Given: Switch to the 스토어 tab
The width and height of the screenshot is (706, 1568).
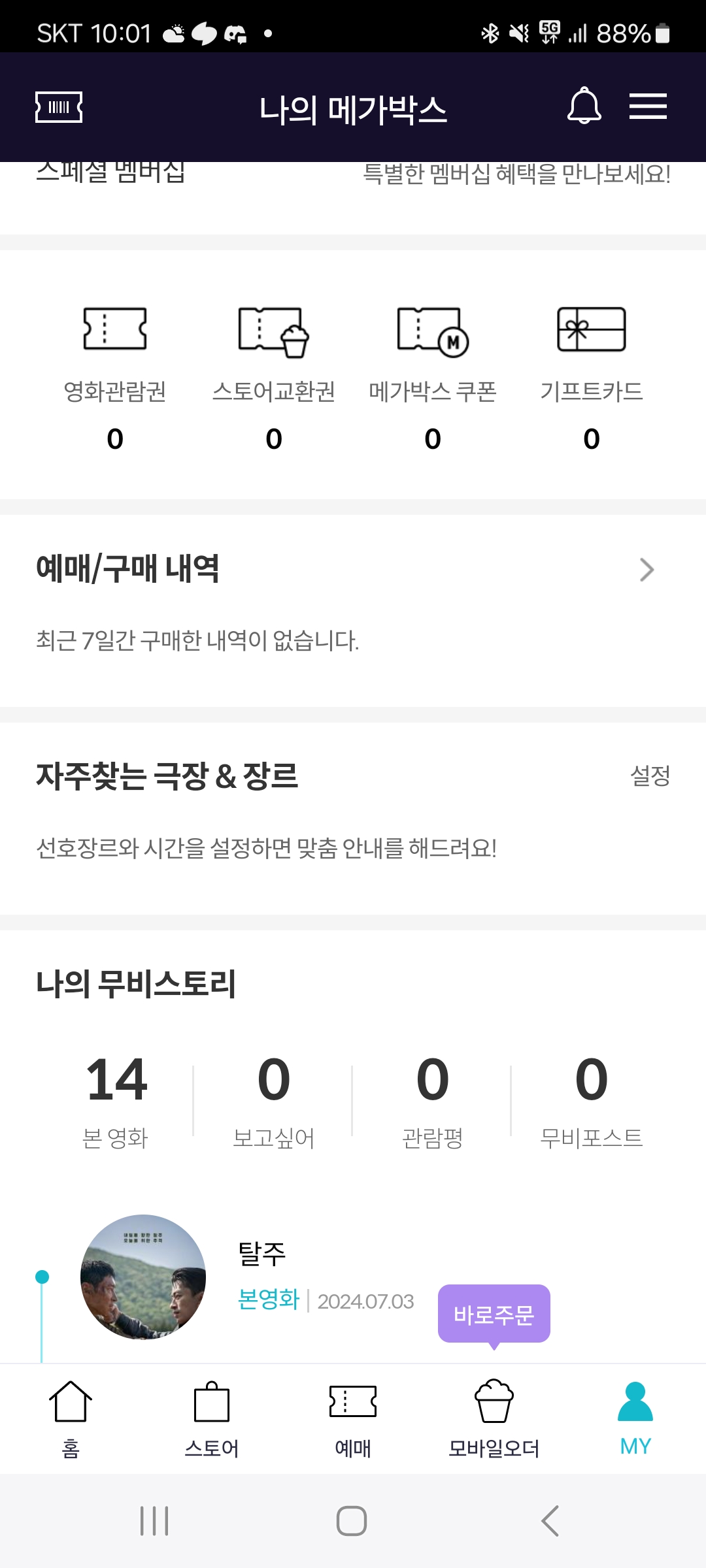Looking at the screenshot, I should click(x=212, y=1418).
